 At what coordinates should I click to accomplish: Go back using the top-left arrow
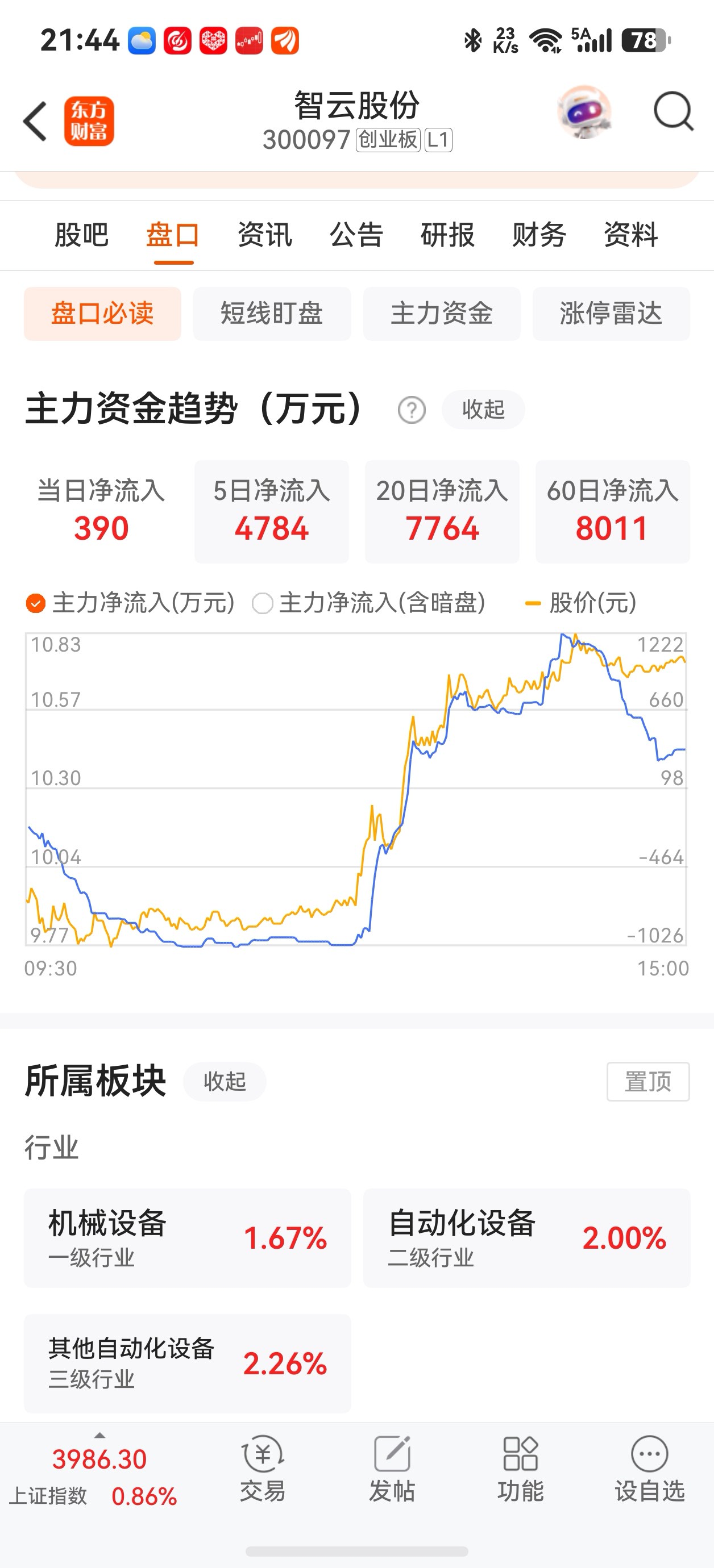pos(35,121)
